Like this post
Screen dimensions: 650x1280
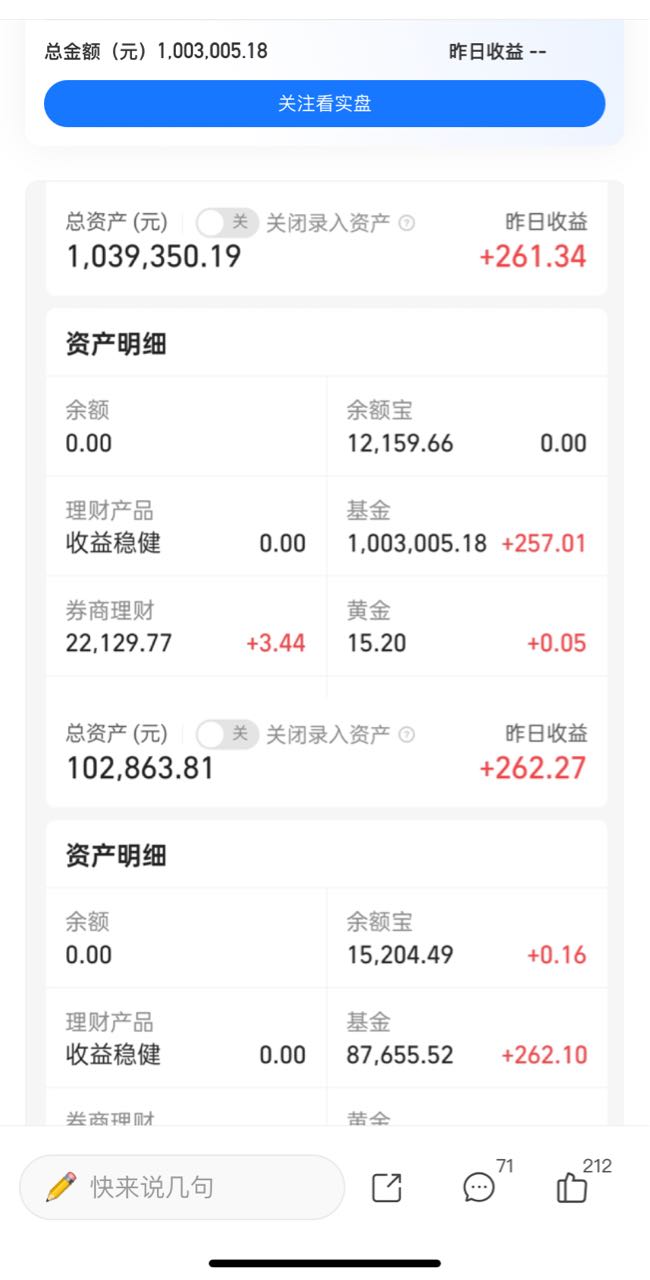tap(571, 1187)
